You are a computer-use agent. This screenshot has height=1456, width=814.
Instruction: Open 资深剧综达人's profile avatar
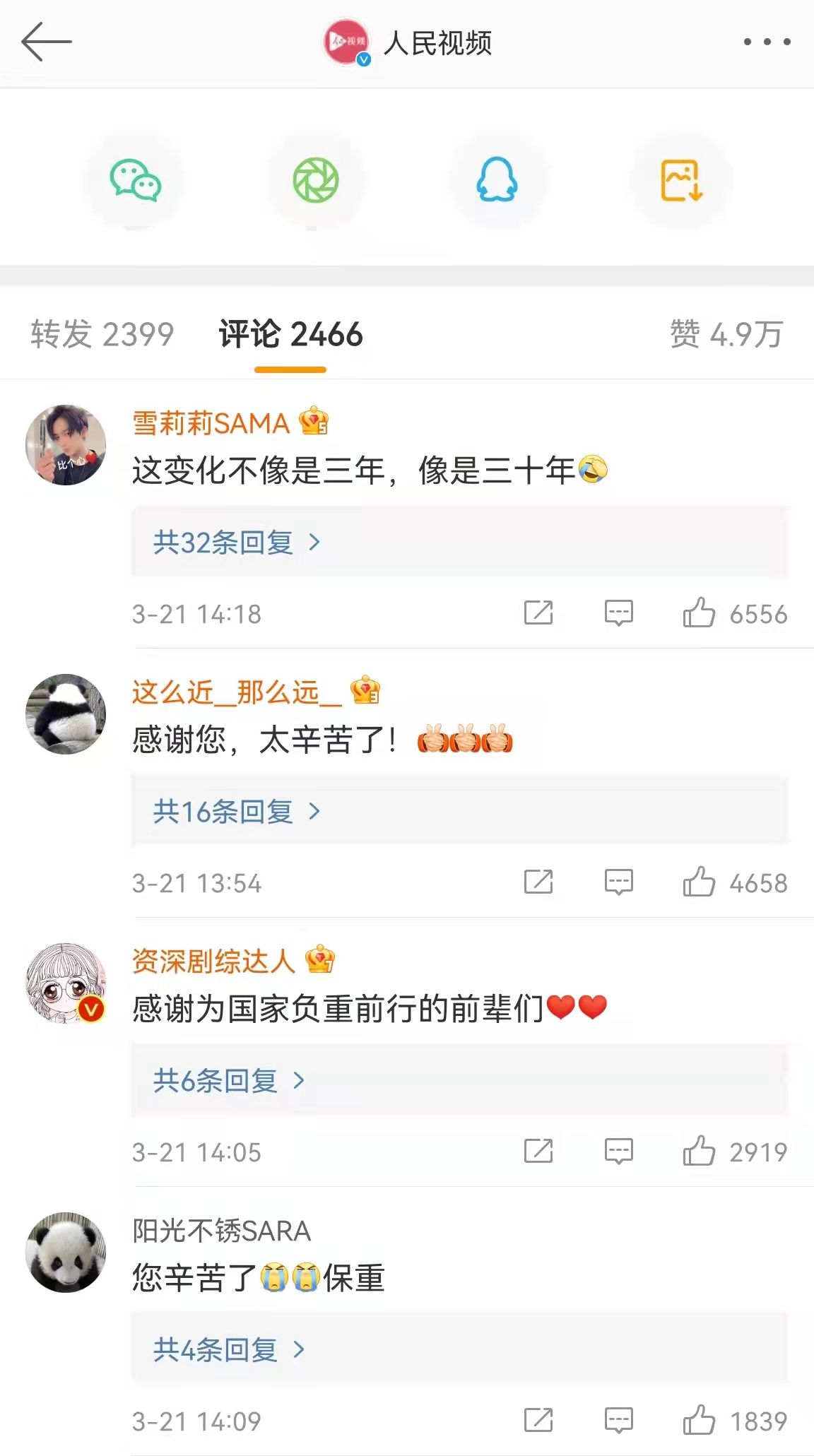66,983
